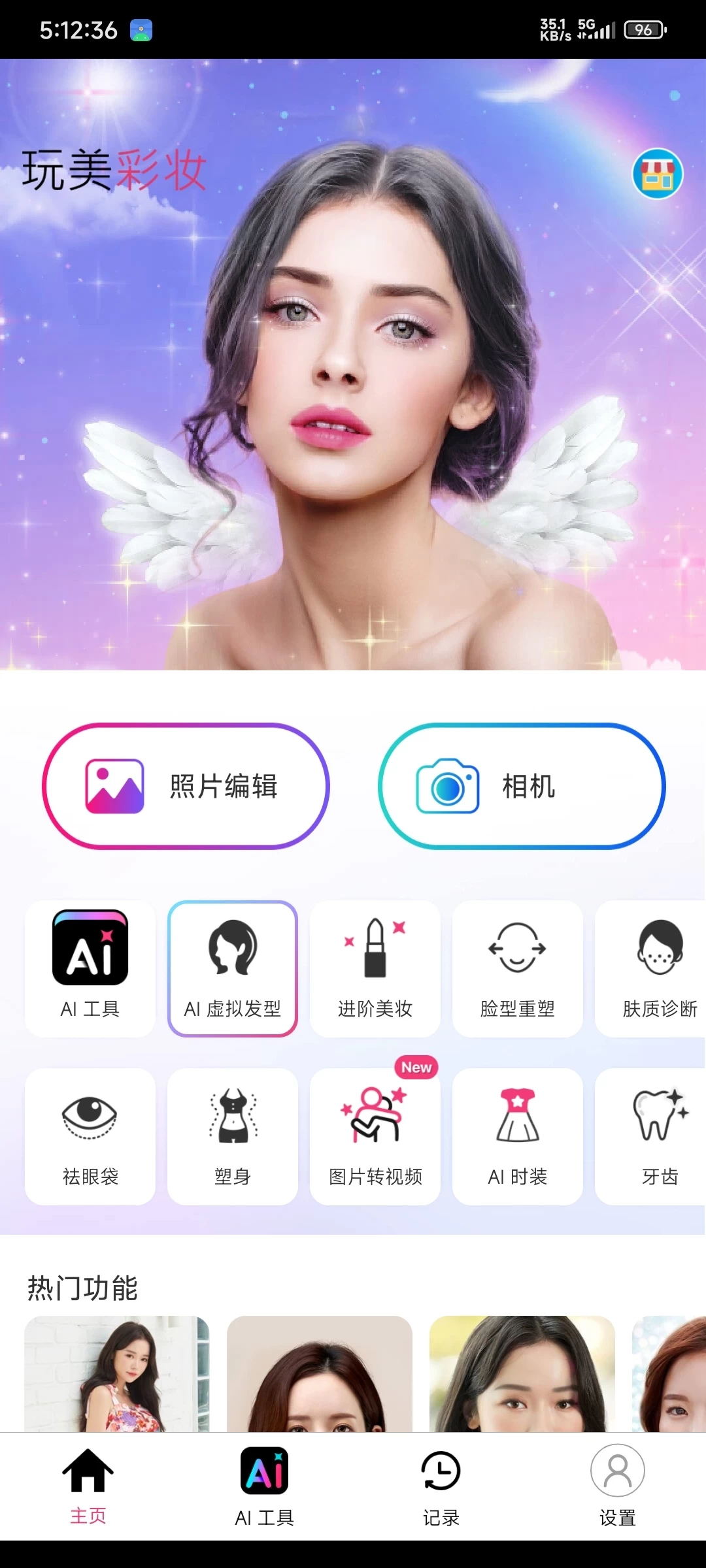This screenshot has height=1568, width=706.
Task: Try AI 虚拟发型 hairstyle feature
Action: coord(233,968)
